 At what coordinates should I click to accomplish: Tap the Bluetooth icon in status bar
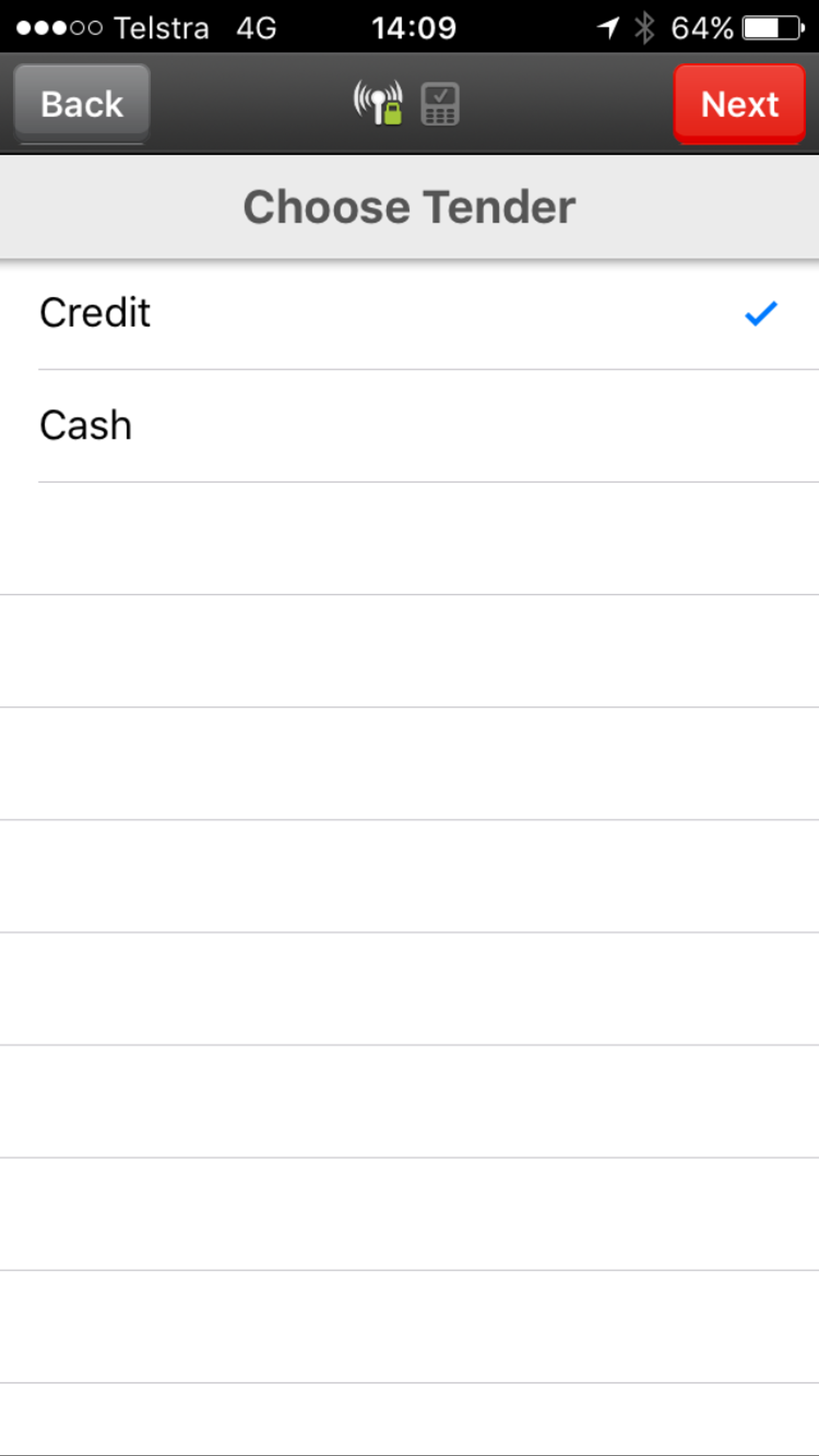pyautogui.click(x=644, y=28)
